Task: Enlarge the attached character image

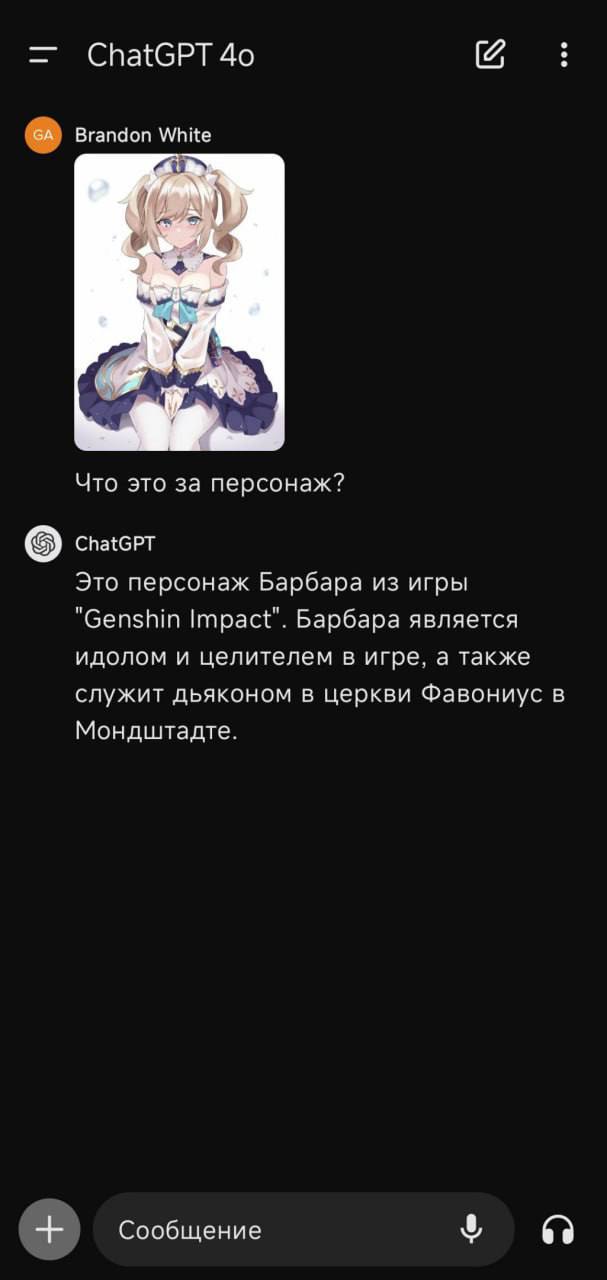Action: click(179, 301)
